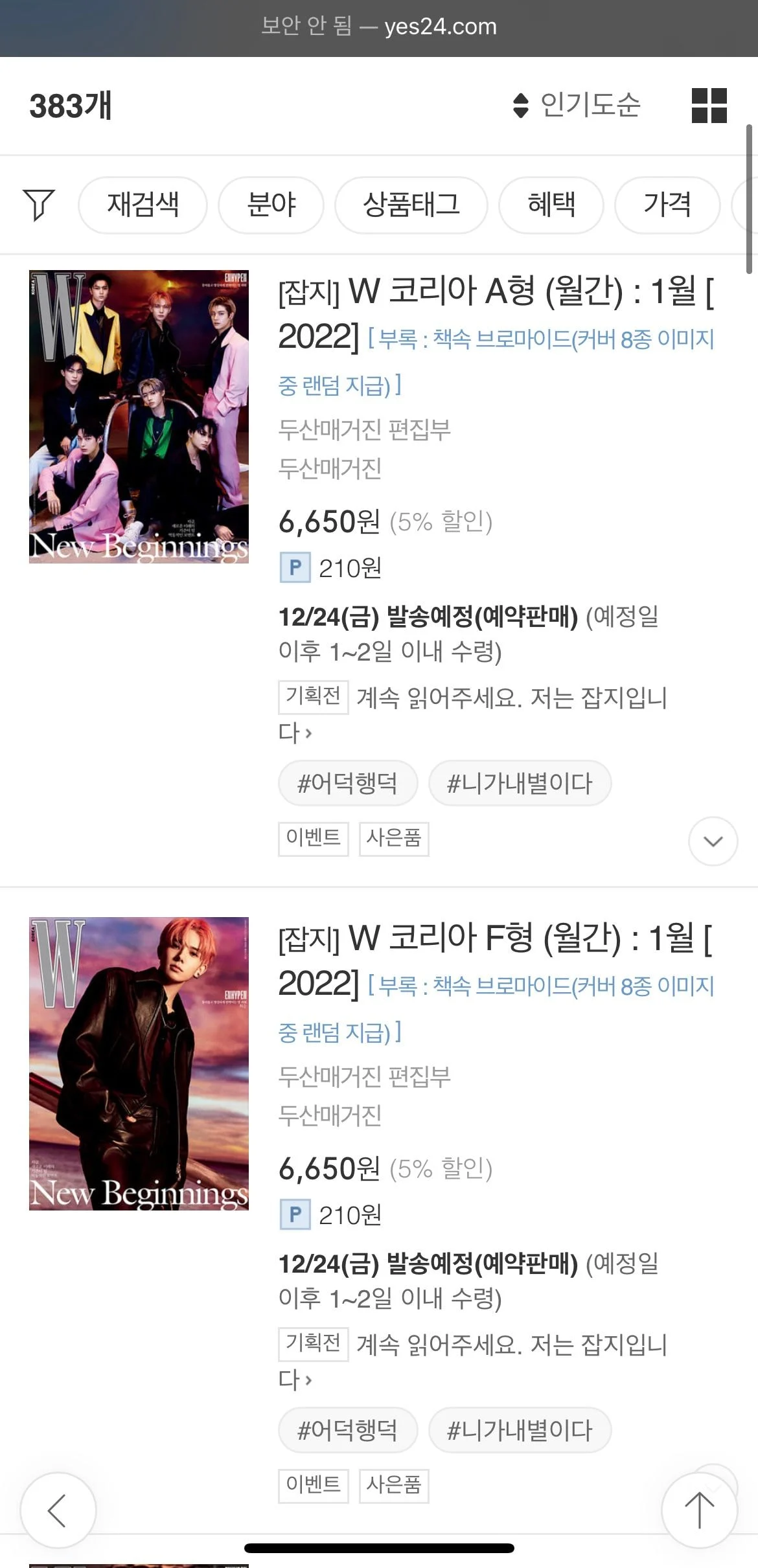This screenshot has width=758, height=1568.
Task: Open the 가격 filter chip
Action: [667, 205]
